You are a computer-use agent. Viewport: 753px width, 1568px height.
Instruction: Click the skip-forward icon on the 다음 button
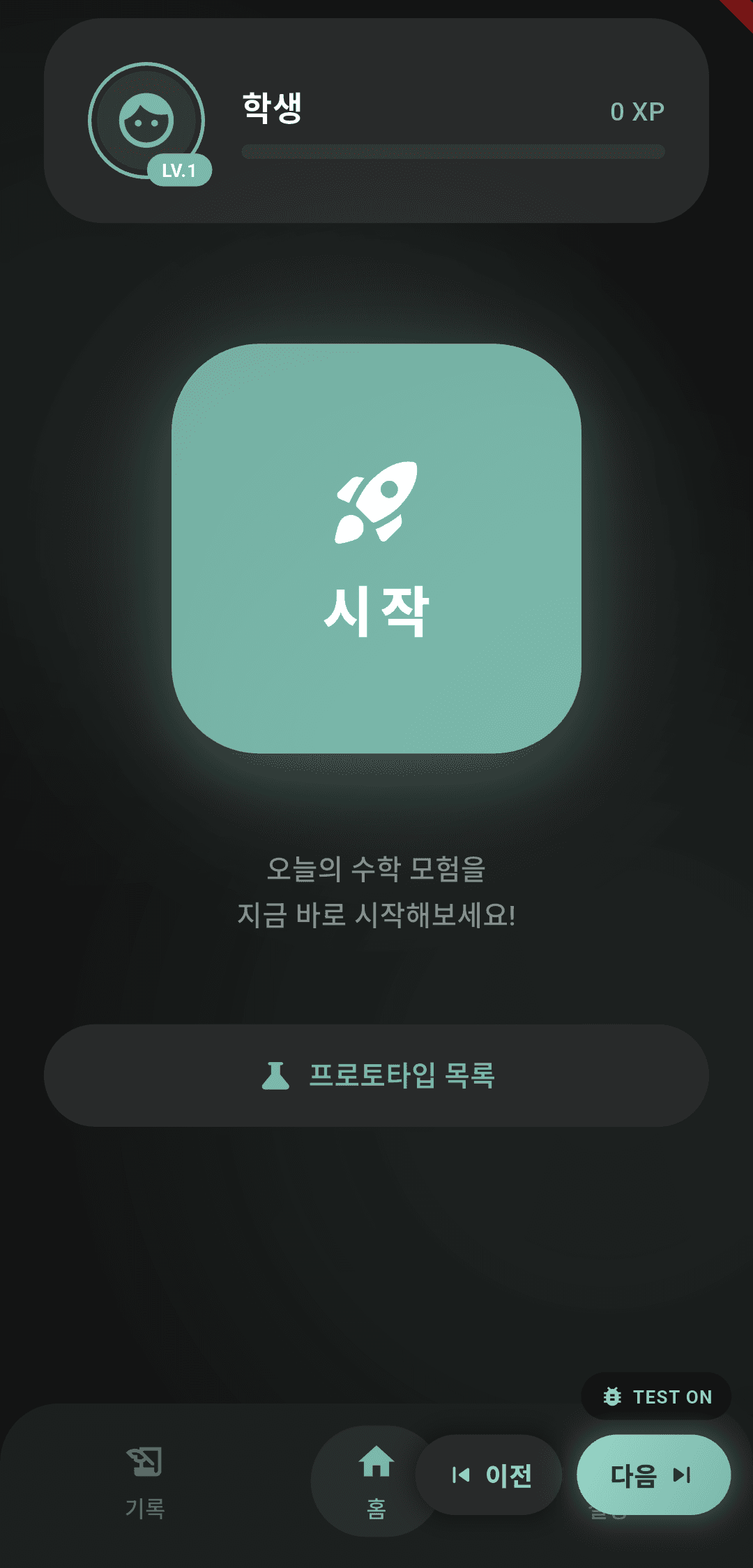(682, 1475)
